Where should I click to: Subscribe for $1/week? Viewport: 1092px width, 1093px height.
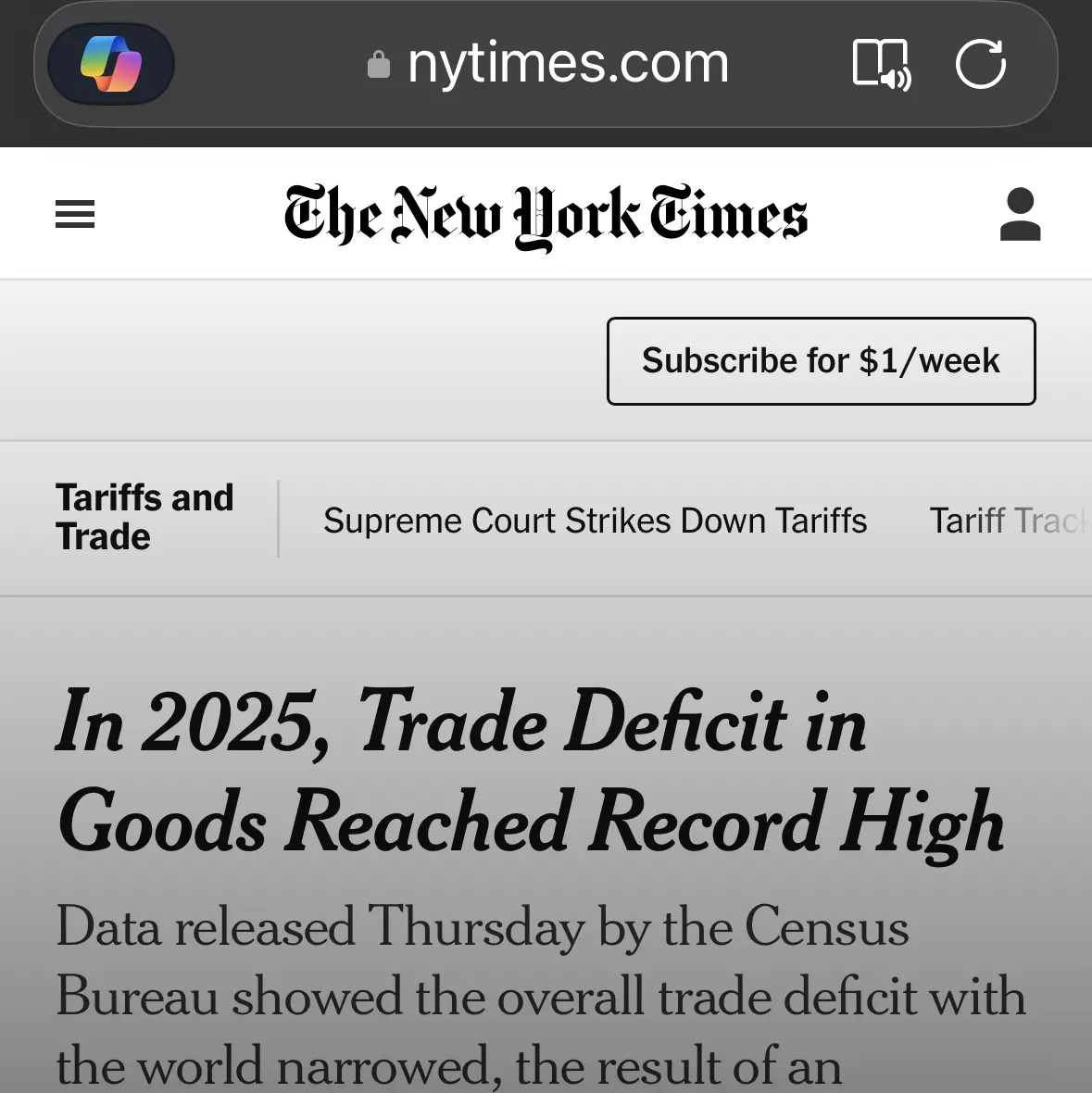[x=821, y=361]
